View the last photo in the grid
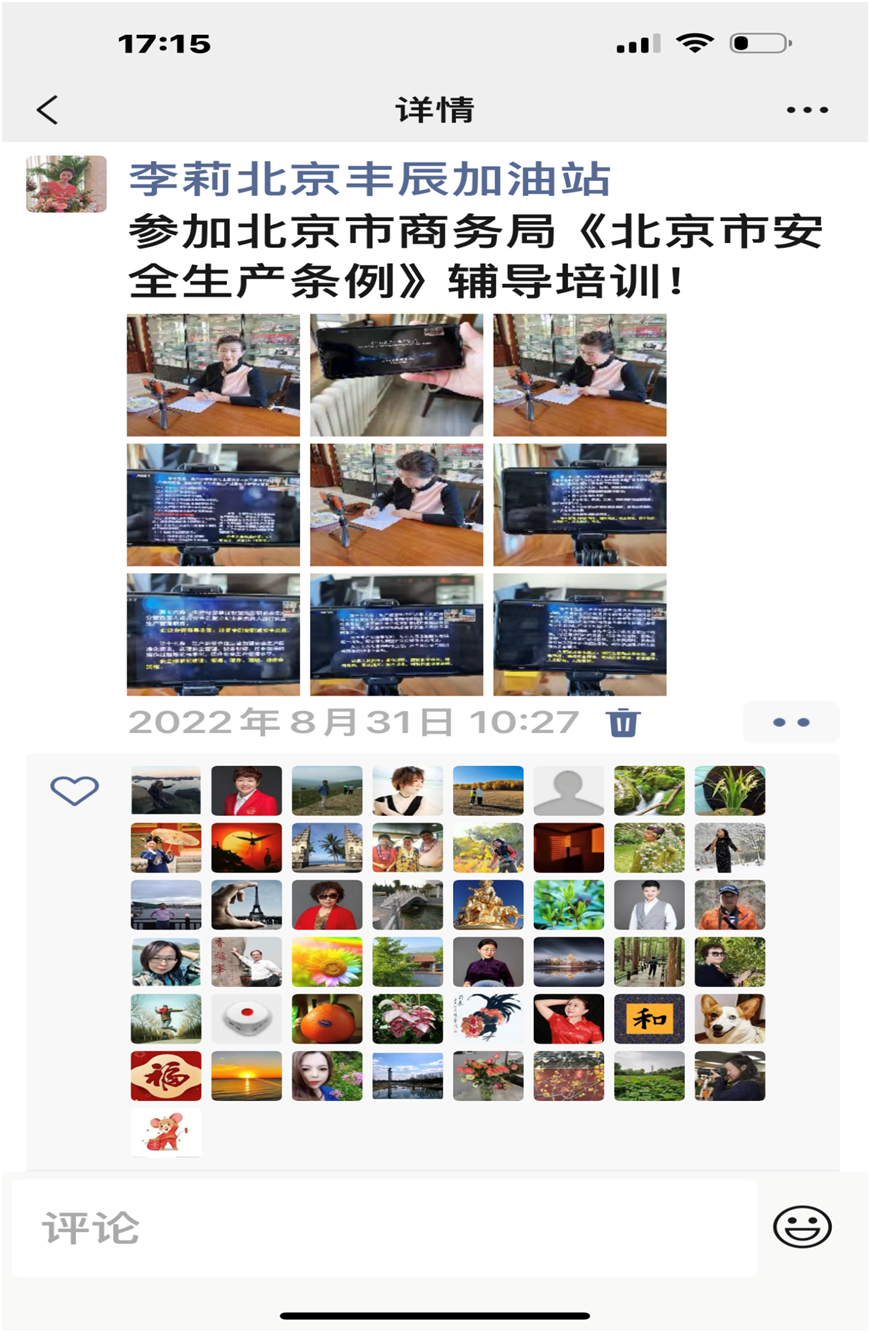Image resolution: width=870 pixels, height=1333 pixels. click(x=579, y=634)
